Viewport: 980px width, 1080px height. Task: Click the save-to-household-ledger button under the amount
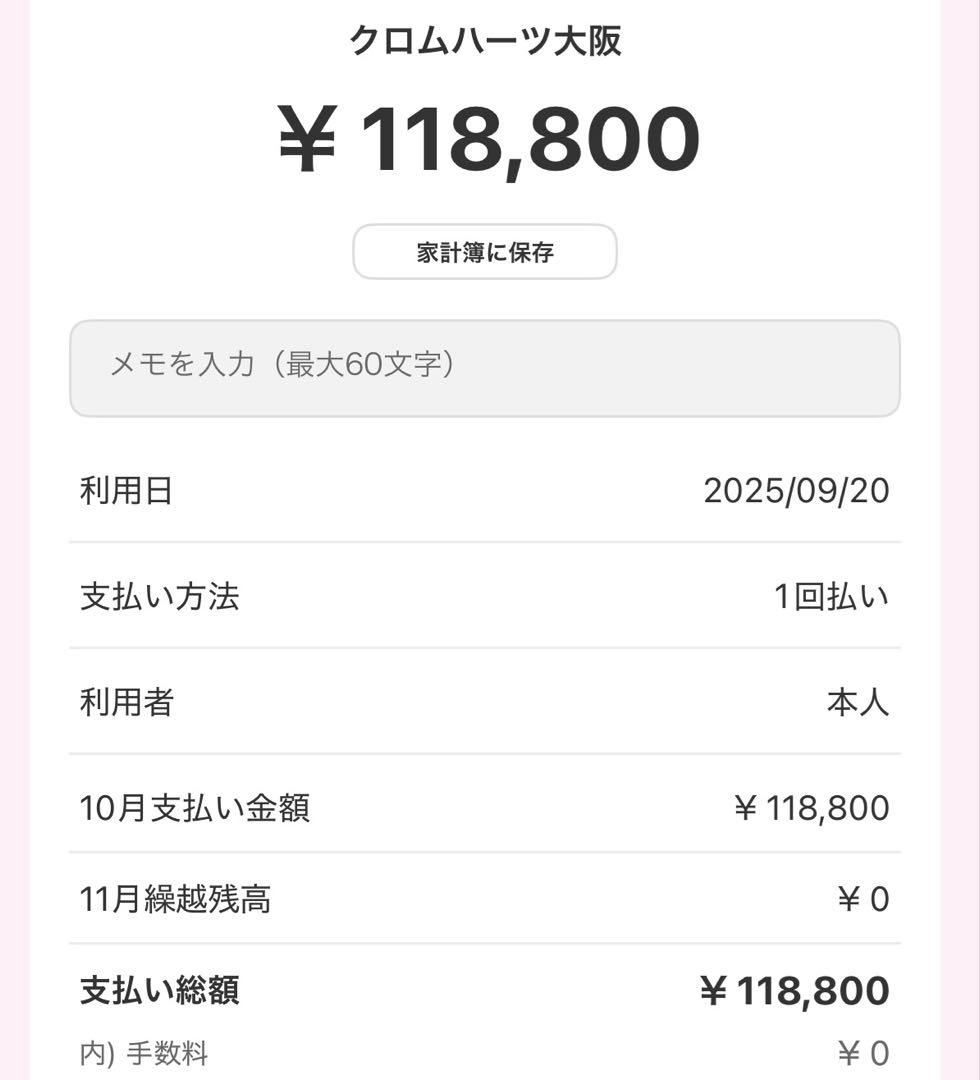click(x=485, y=252)
